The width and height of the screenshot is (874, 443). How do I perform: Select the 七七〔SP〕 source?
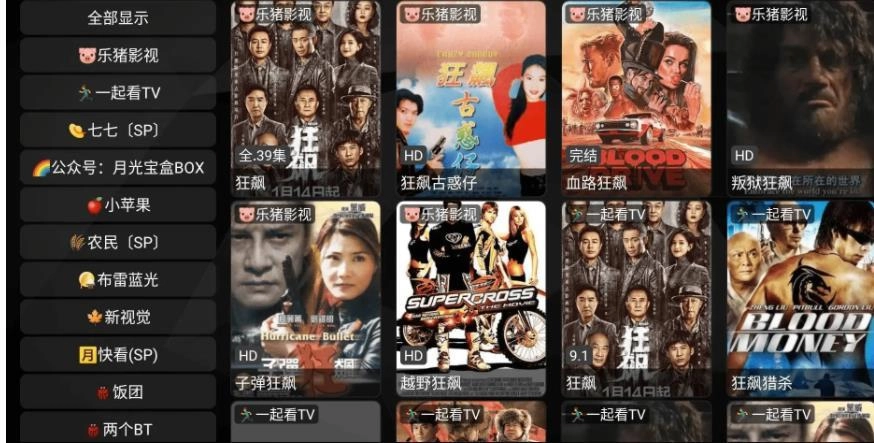pyautogui.click(x=118, y=130)
